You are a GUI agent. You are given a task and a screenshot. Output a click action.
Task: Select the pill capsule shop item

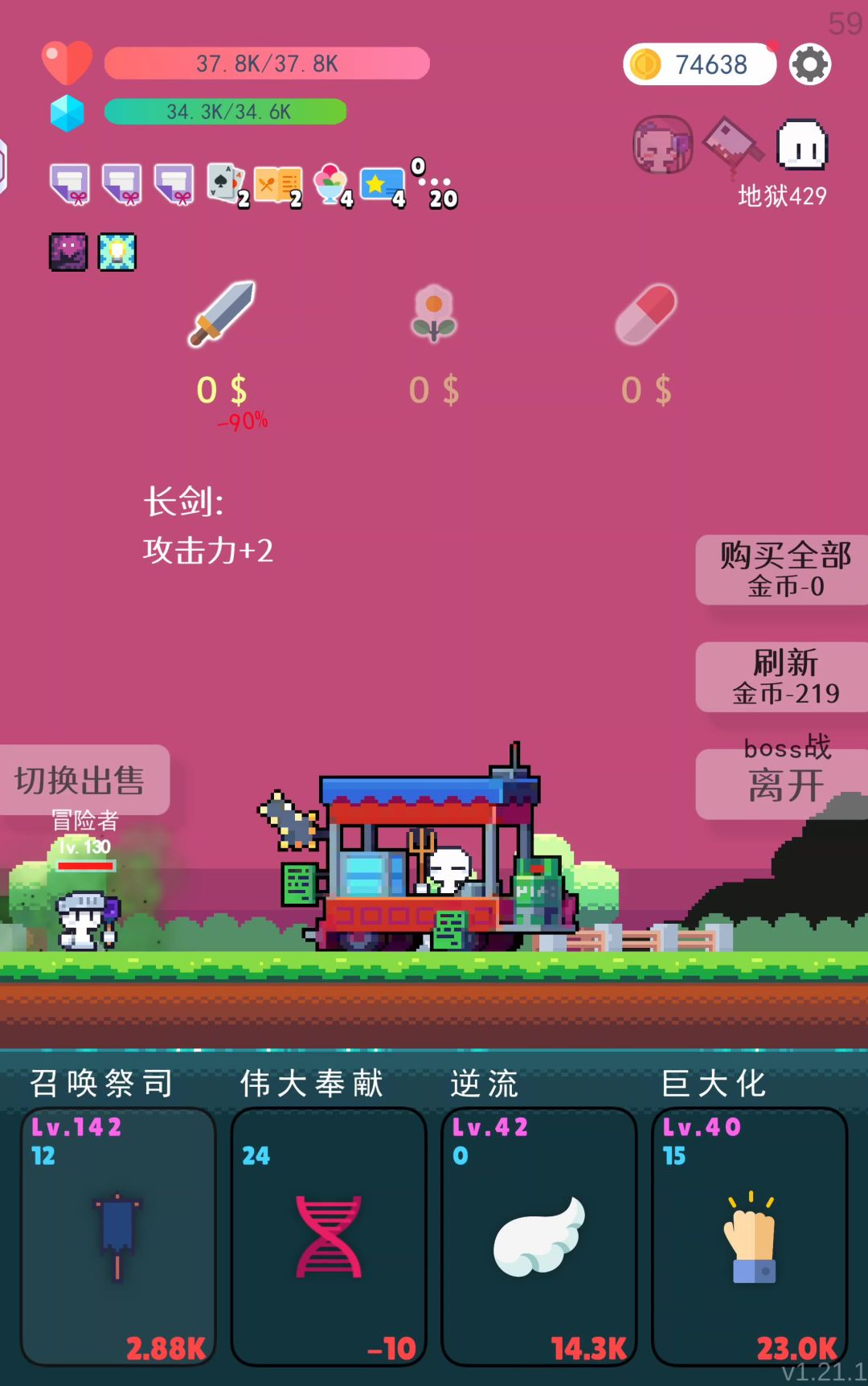(646, 314)
